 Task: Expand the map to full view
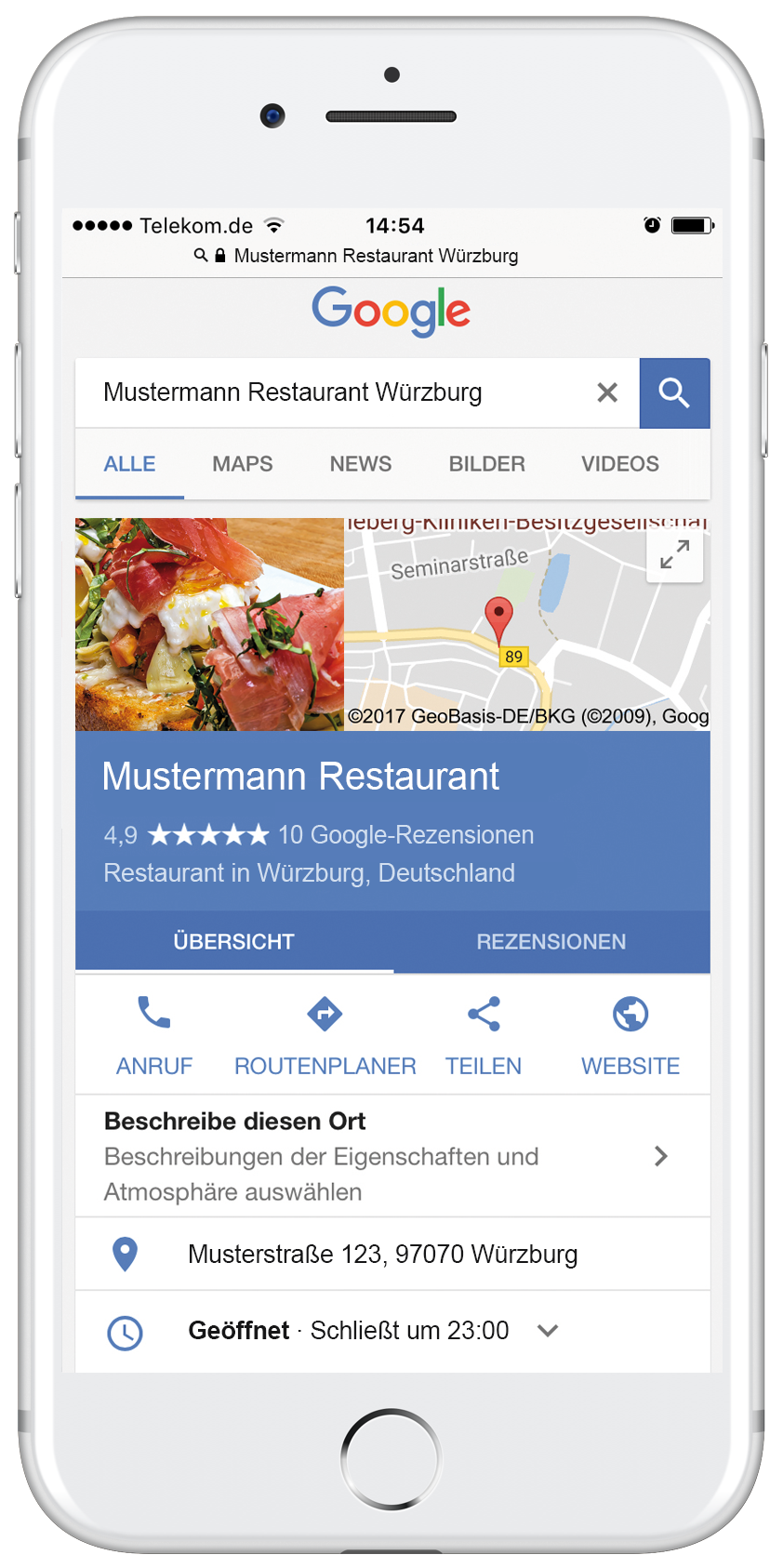click(x=674, y=555)
